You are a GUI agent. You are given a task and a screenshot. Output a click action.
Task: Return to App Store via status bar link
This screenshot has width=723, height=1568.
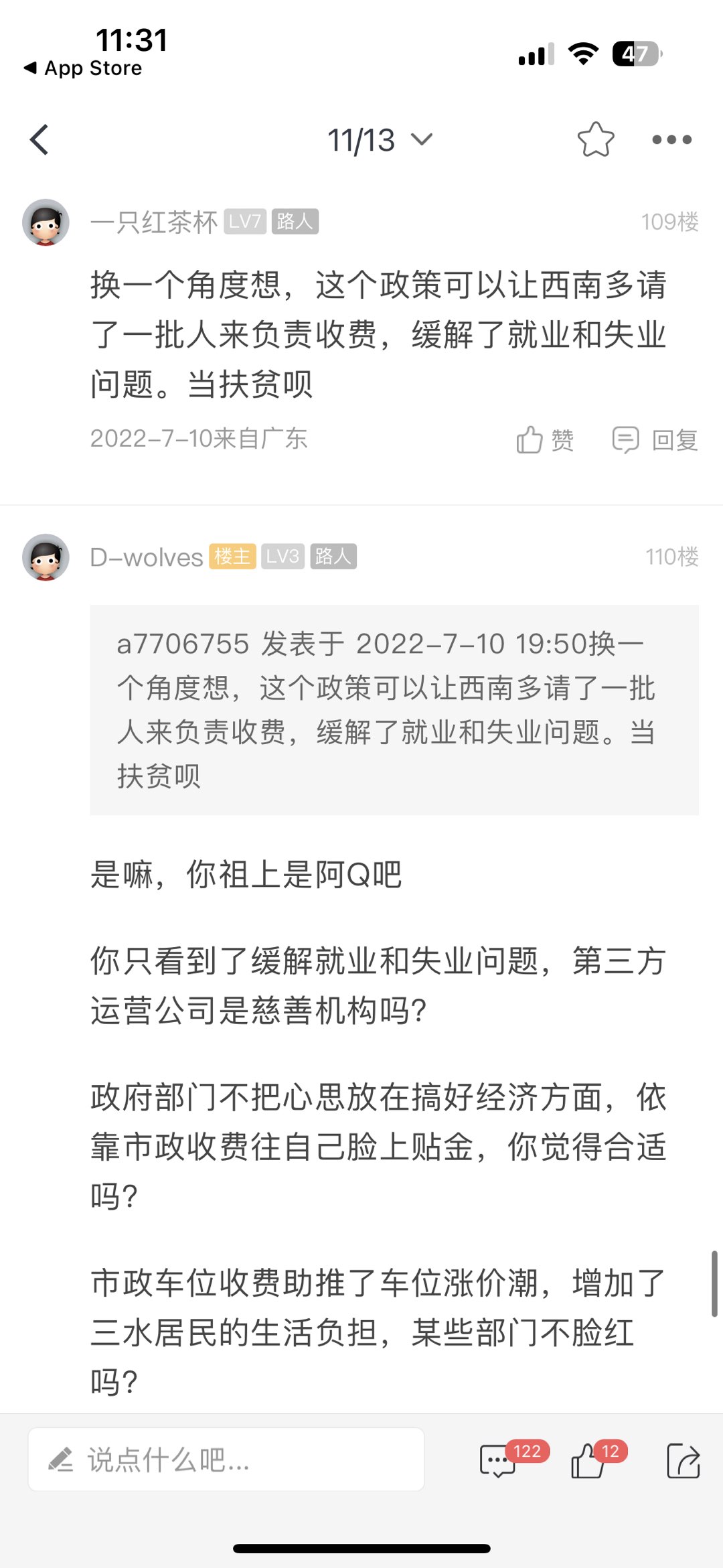[83, 68]
